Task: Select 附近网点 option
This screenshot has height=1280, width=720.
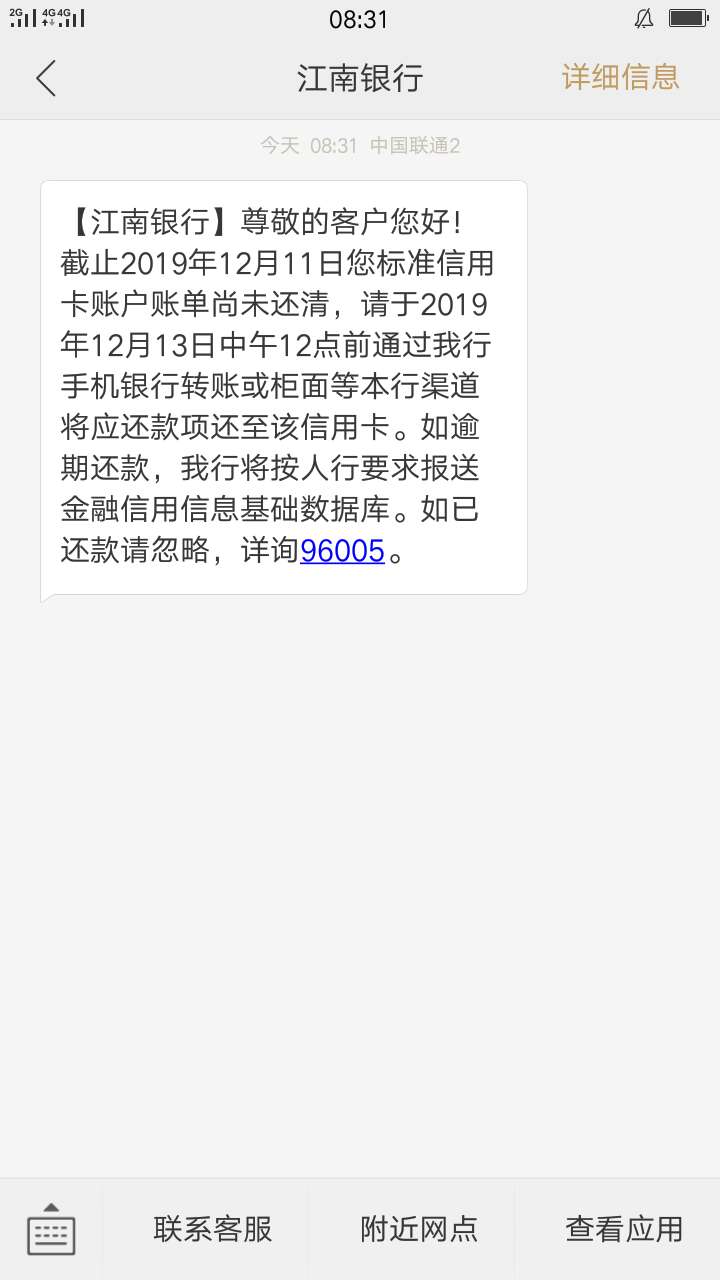Action: (419, 1229)
